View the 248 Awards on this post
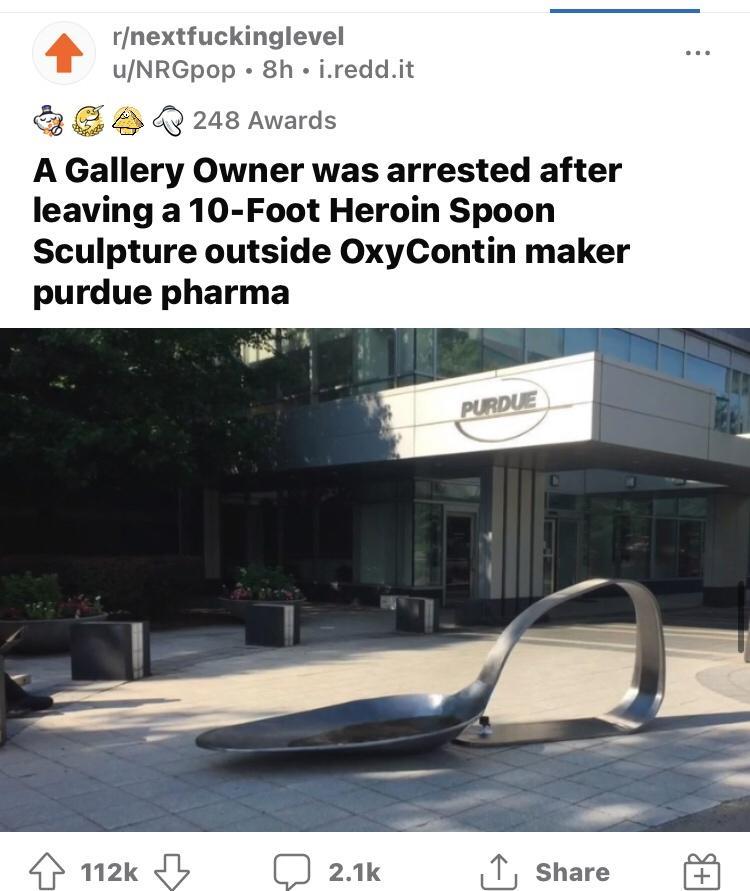Screen dimensions: 750x891 tap(264, 121)
